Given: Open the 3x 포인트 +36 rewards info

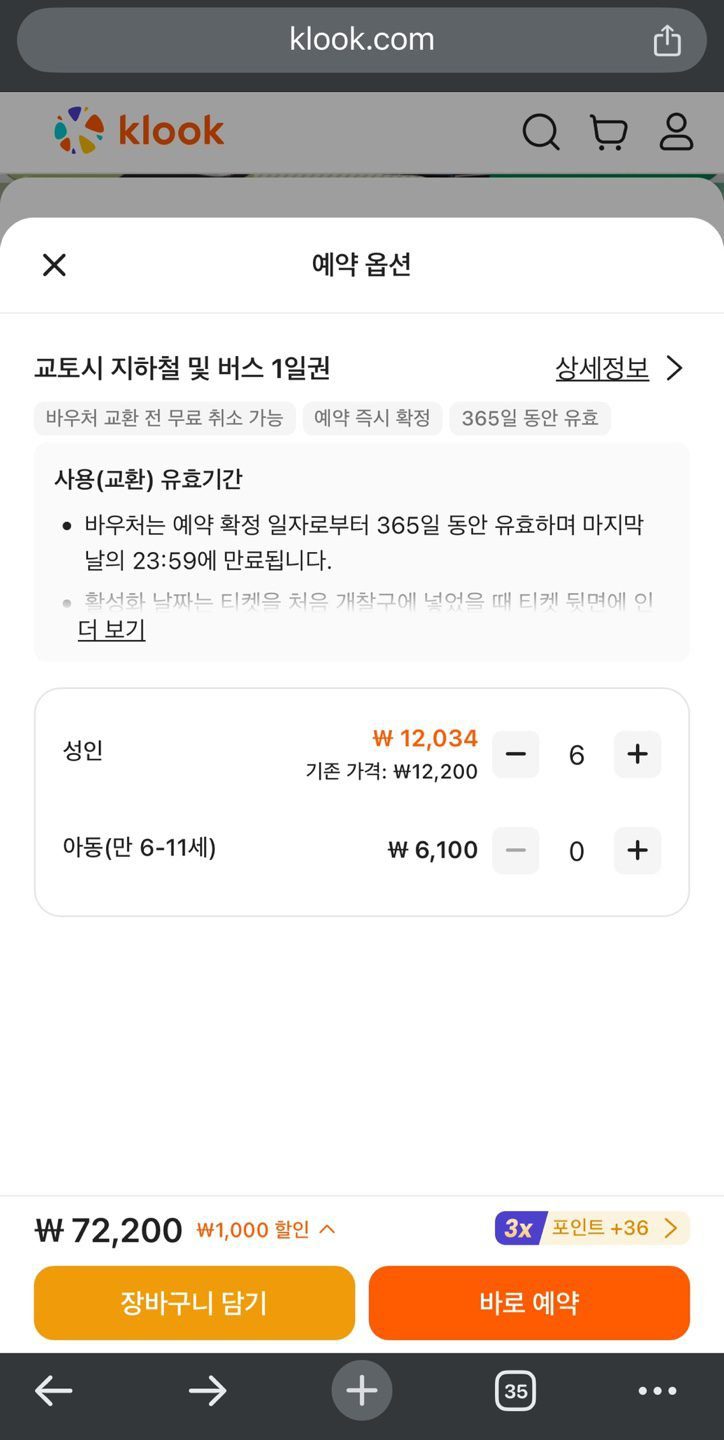Looking at the screenshot, I should pyautogui.click(x=592, y=1228).
